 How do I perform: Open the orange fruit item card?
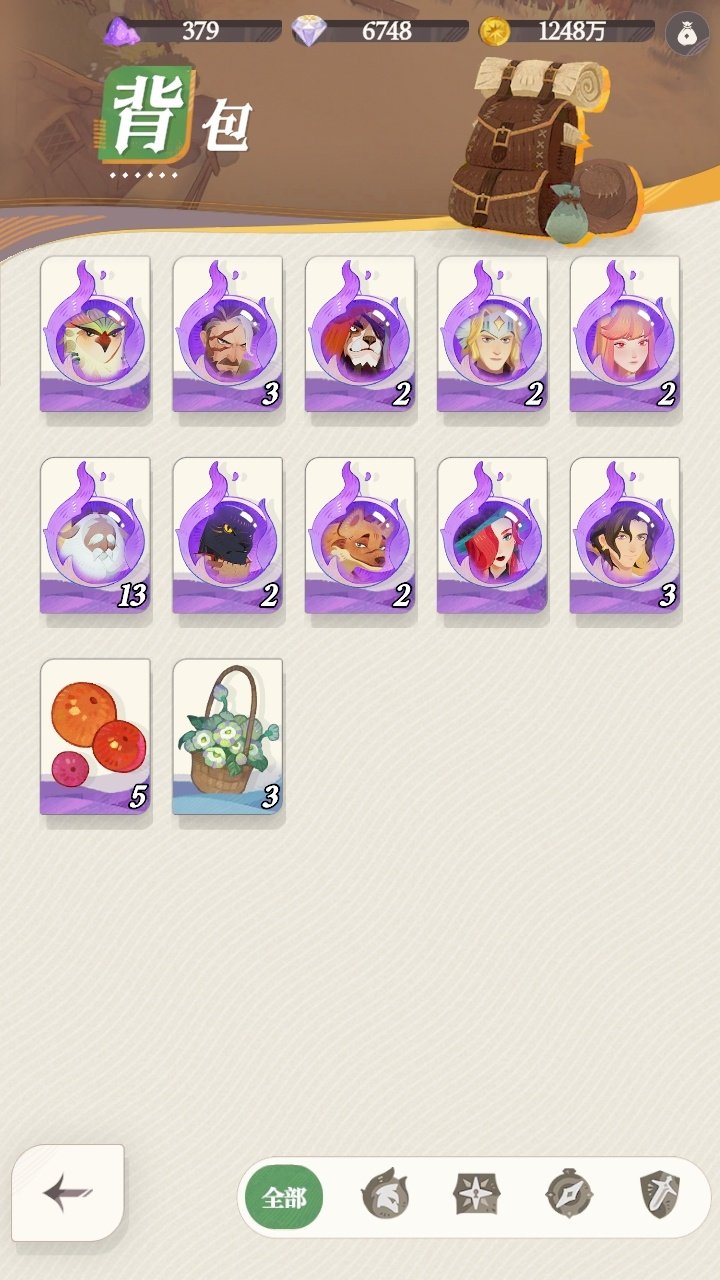pos(95,736)
